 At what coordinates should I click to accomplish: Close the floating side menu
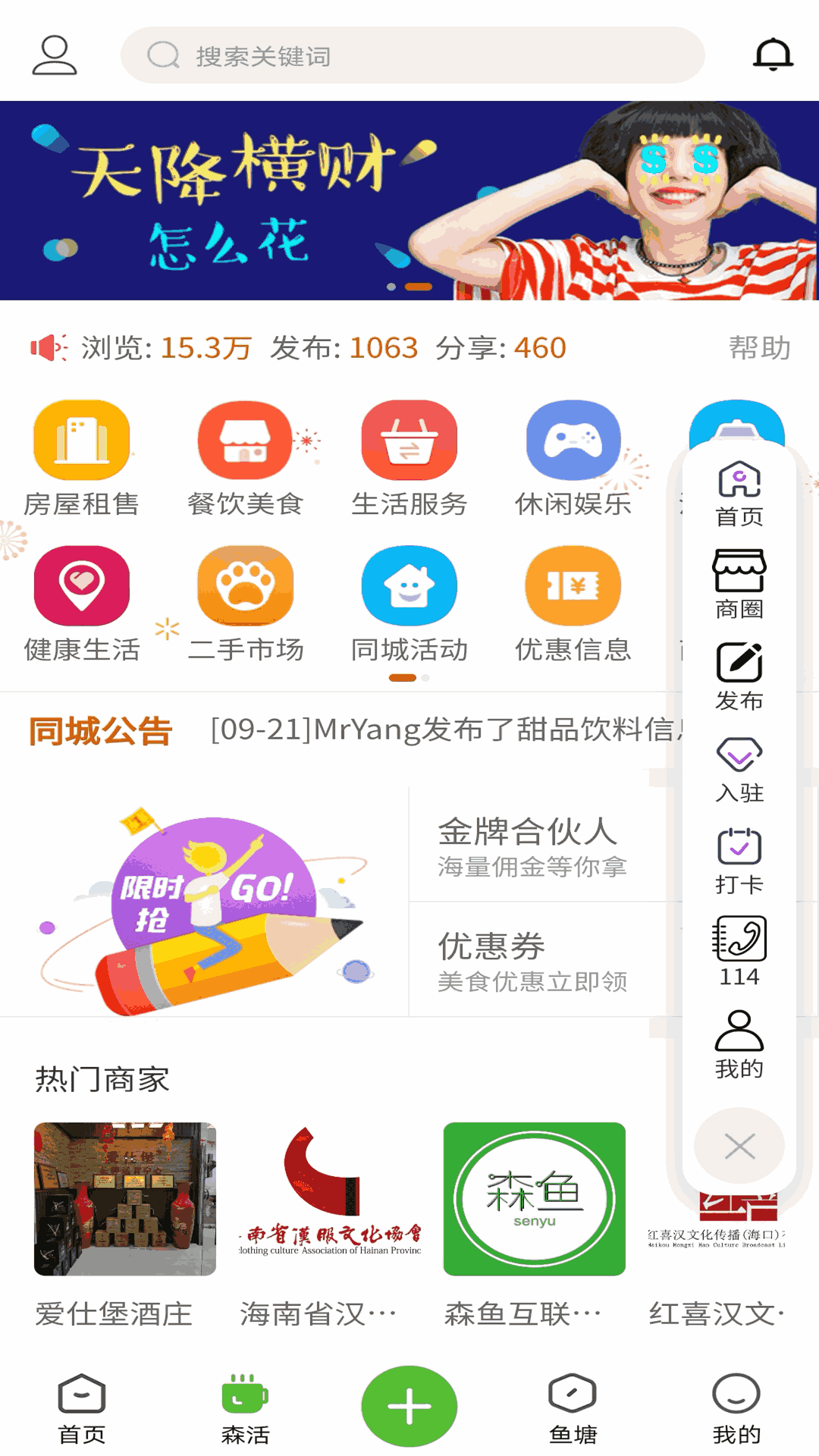pos(739,1146)
